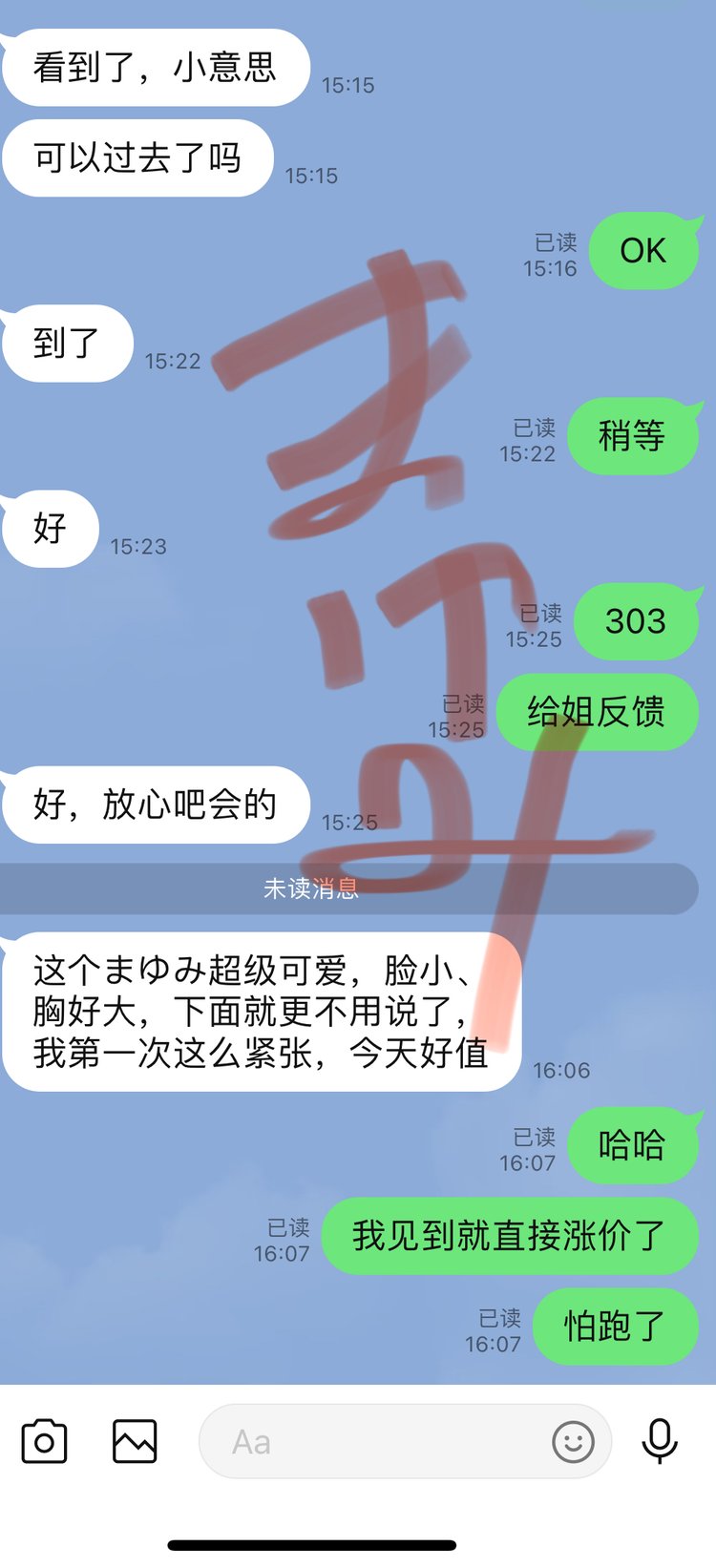The height and width of the screenshot is (1568, 716).
Task: Open the emoji and sticker picker
Action: click(573, 1441)
